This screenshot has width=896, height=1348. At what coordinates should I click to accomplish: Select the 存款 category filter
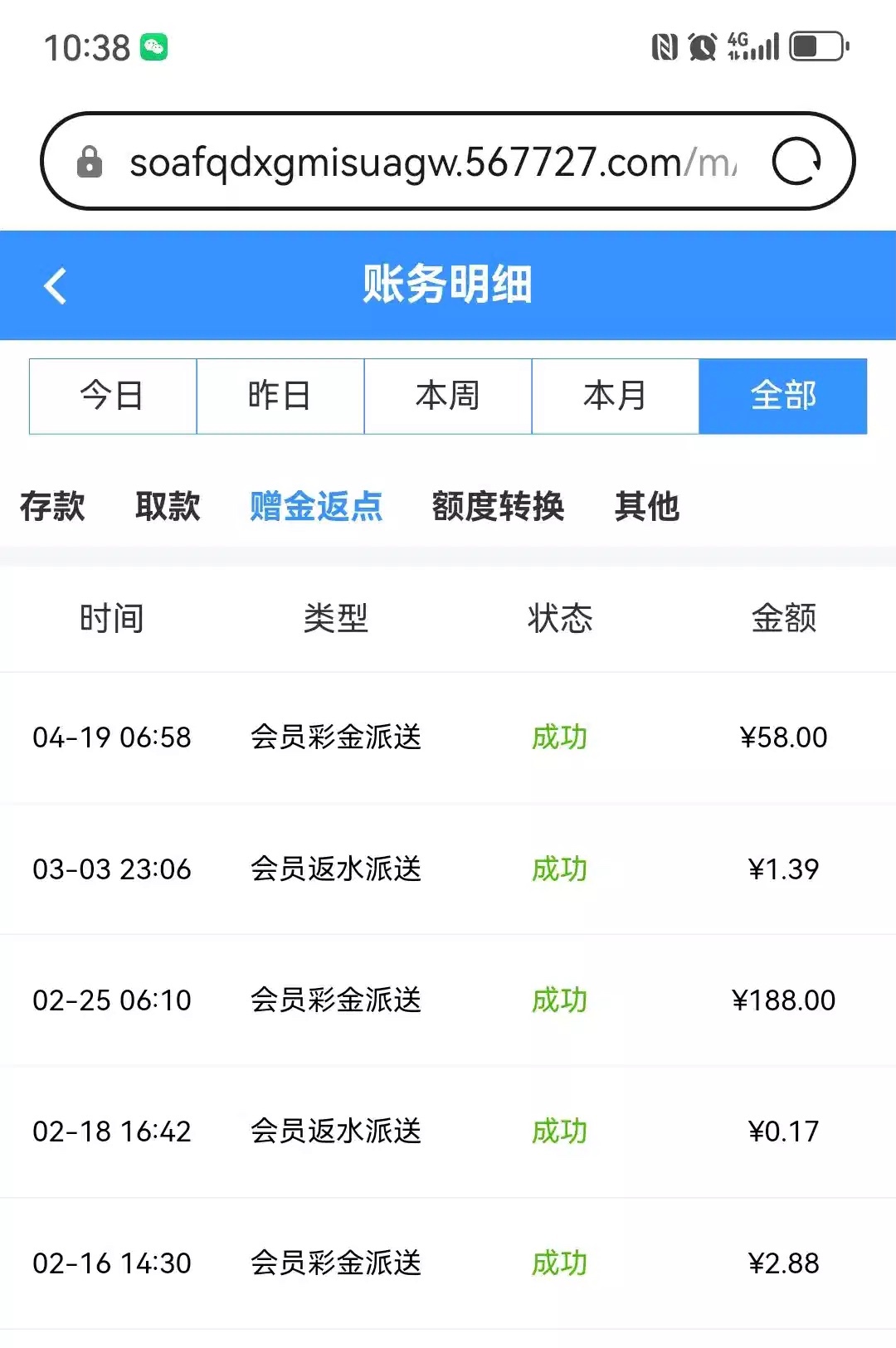click(x=52, y=506)
